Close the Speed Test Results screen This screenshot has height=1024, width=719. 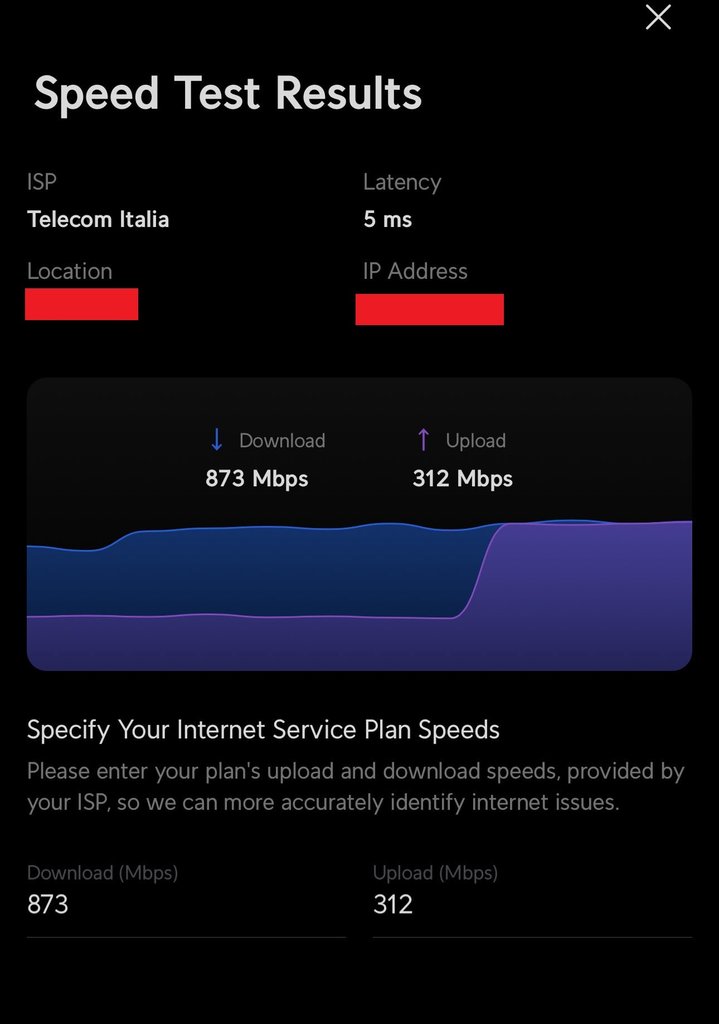click(x=658, y=17)
